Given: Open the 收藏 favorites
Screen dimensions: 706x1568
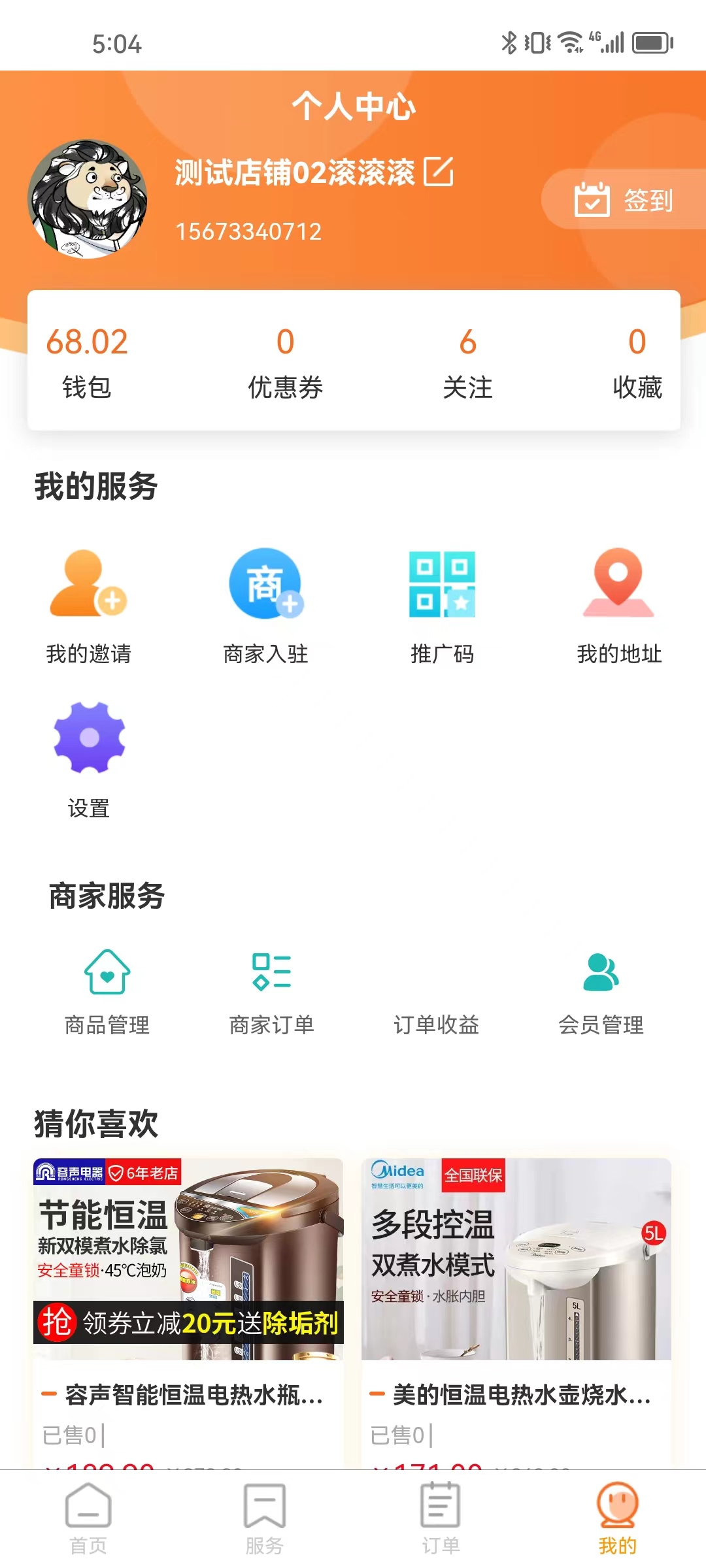Looking at the screenshot, I should 637,361.
